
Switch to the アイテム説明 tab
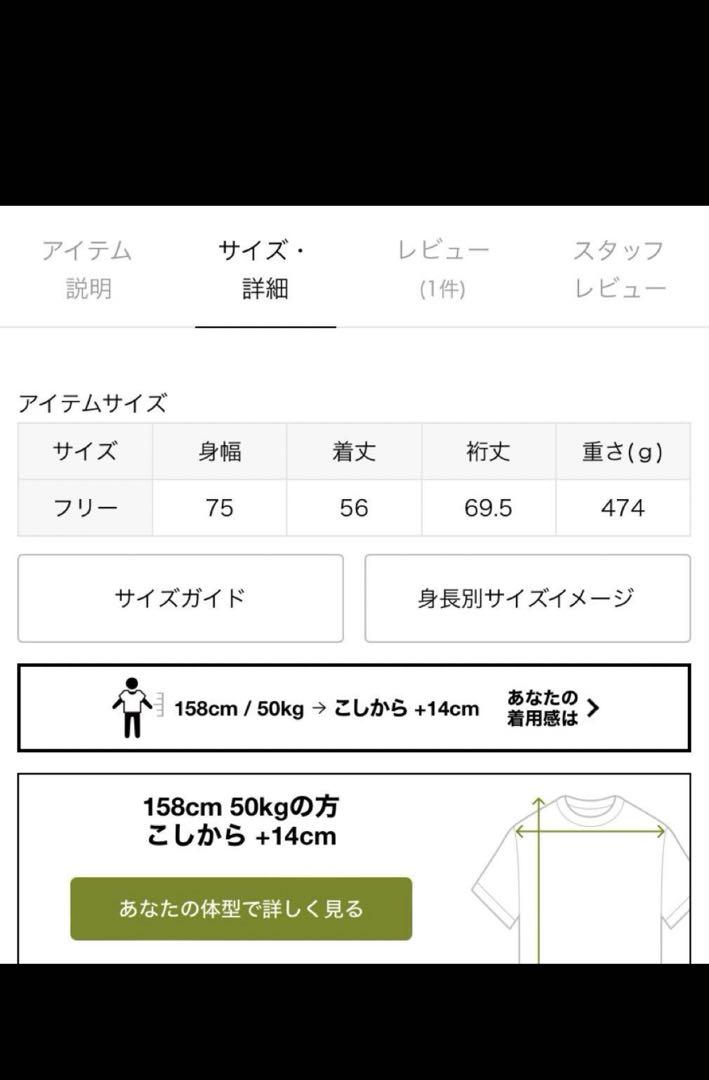point(87,269)
